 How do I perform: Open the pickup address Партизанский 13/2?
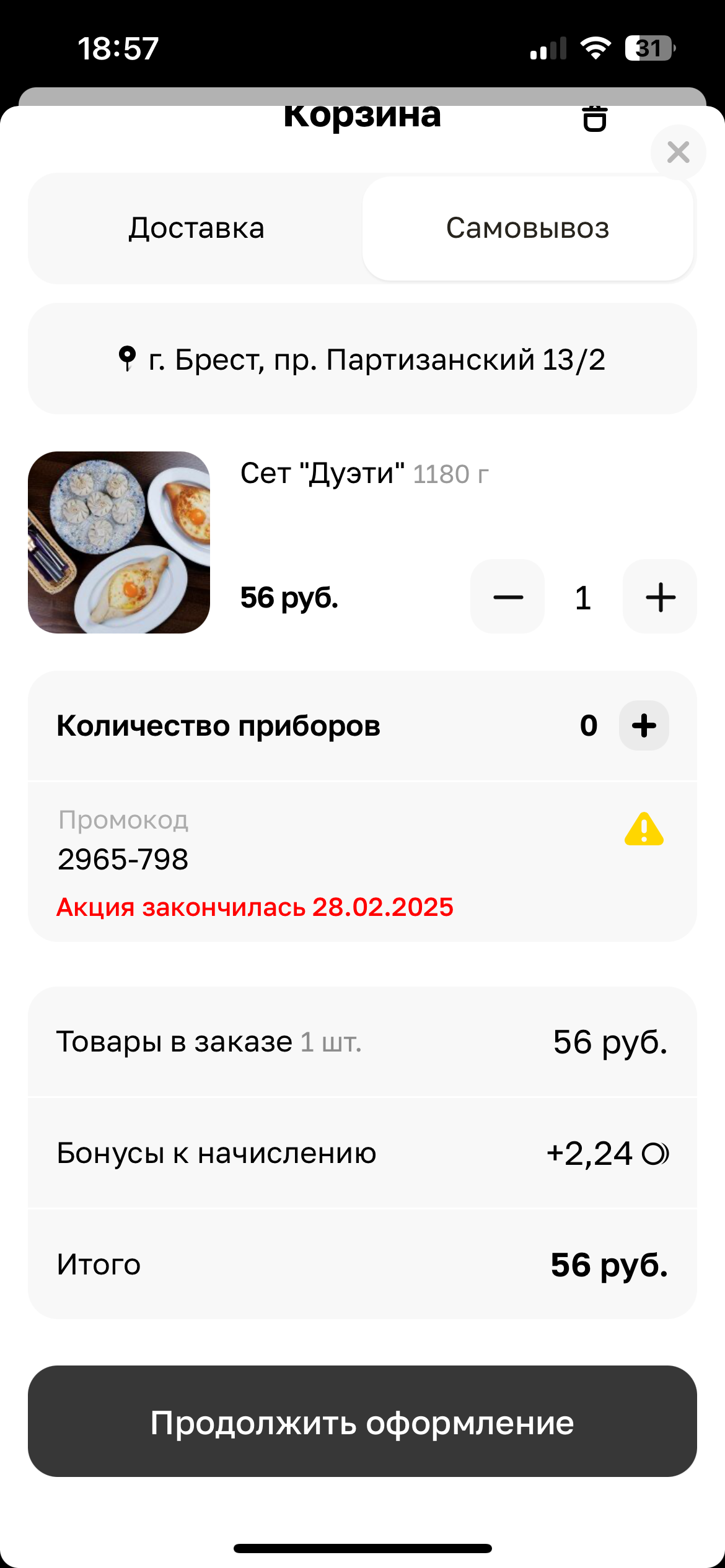(x=362, y=359)
